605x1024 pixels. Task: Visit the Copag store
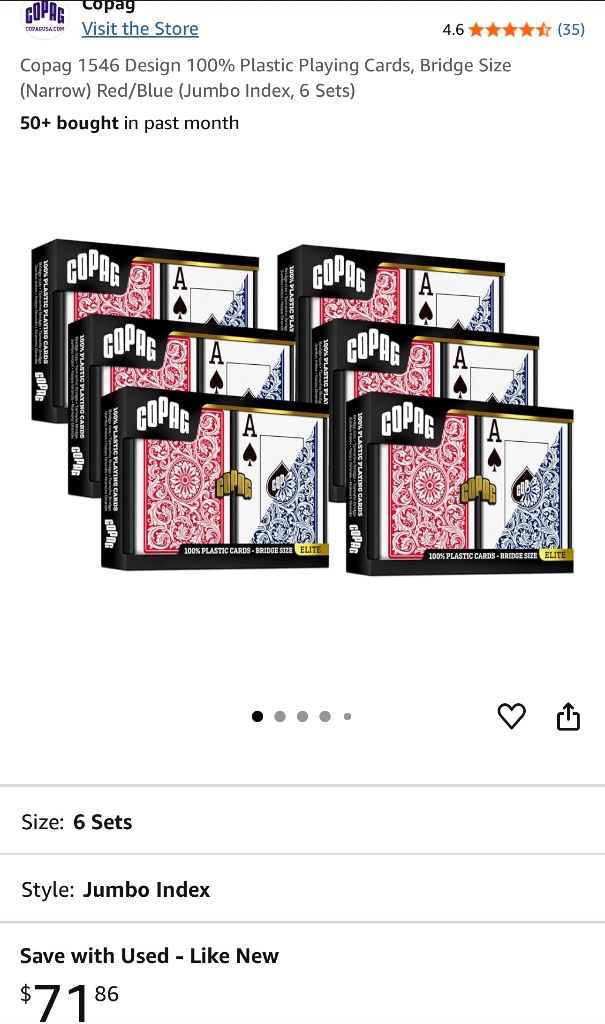pyautogui.click(x=140, y=29)
